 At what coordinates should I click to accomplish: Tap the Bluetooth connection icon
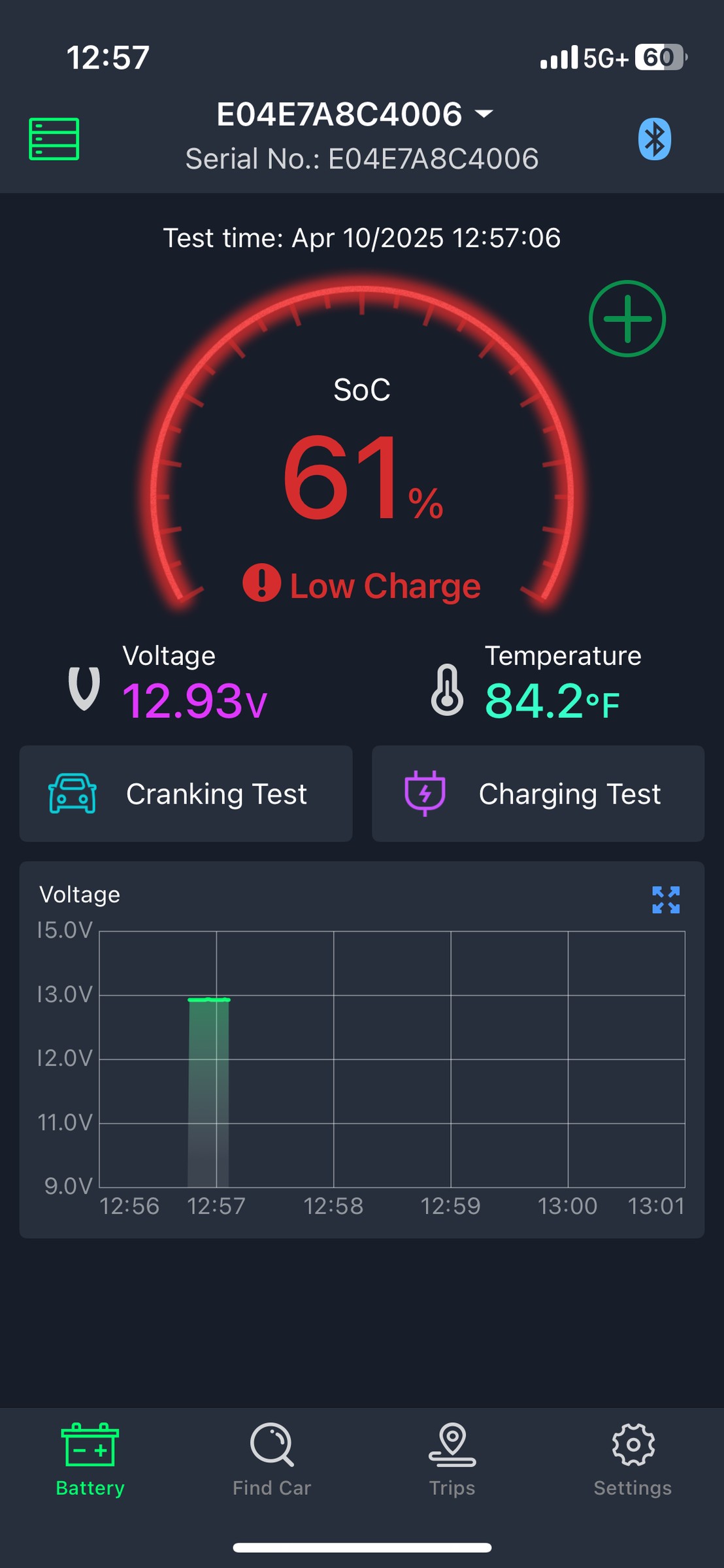(x=654, y=139)
